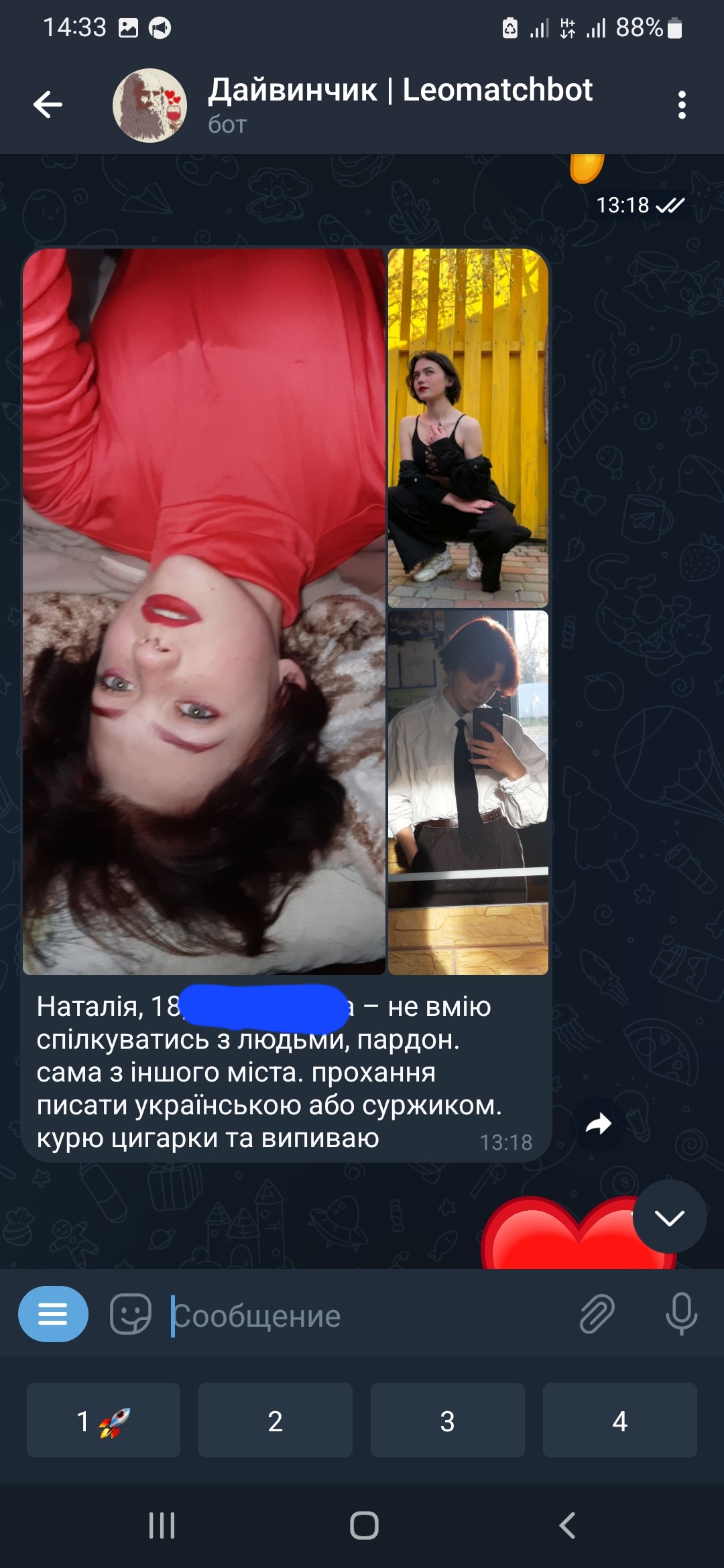The height and width of the screenshot is (1568, 724).
Task: Jump to the latest message
Action: [x=669, y=1217]
